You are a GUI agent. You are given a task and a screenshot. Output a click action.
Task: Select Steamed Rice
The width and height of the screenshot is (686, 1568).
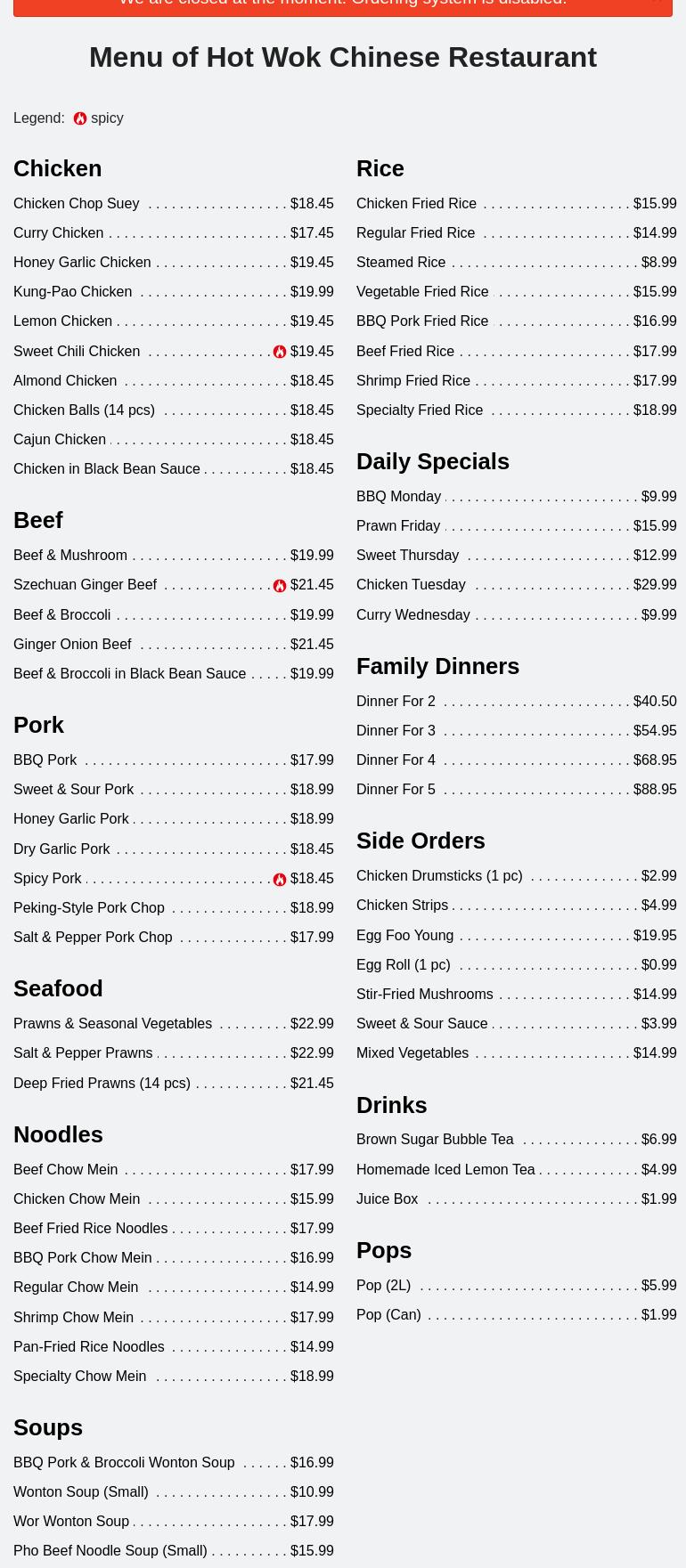[401, 262]
